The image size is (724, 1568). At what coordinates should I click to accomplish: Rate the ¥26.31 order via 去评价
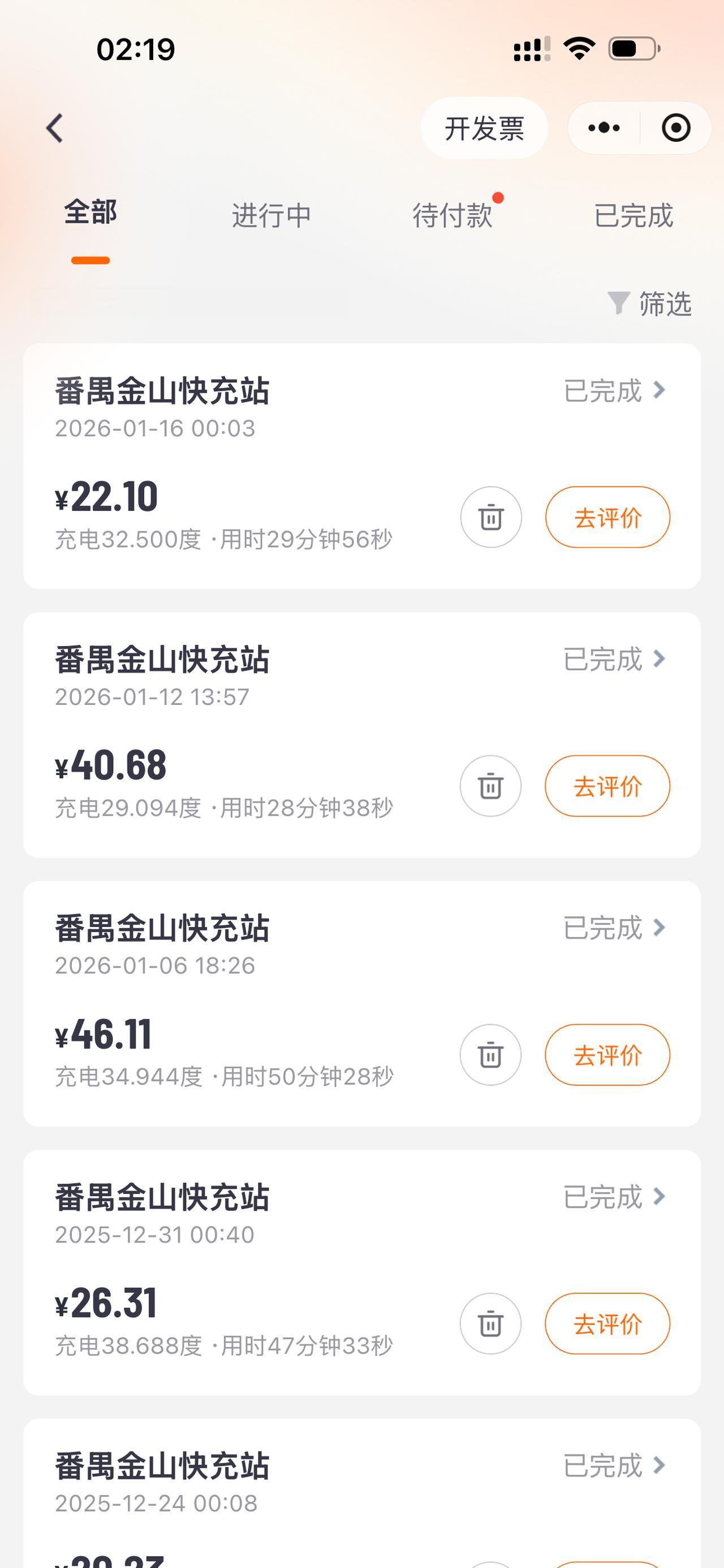click(x=607, y=1324)
